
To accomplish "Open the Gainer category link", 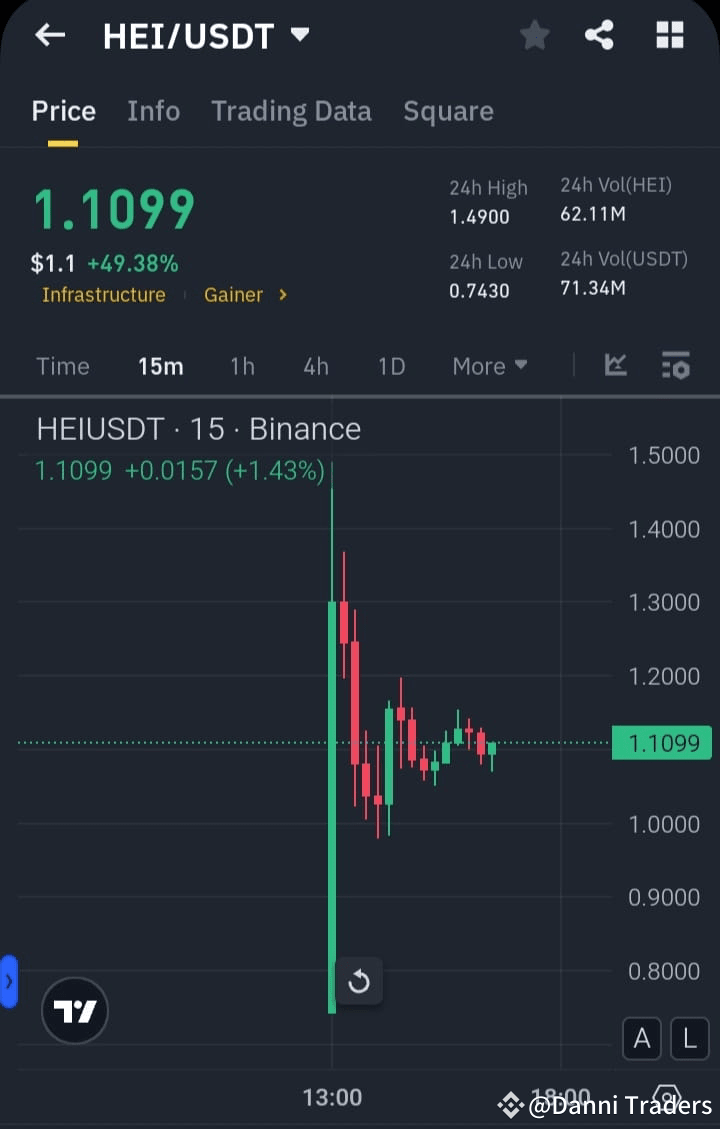I will click(233, 295).
